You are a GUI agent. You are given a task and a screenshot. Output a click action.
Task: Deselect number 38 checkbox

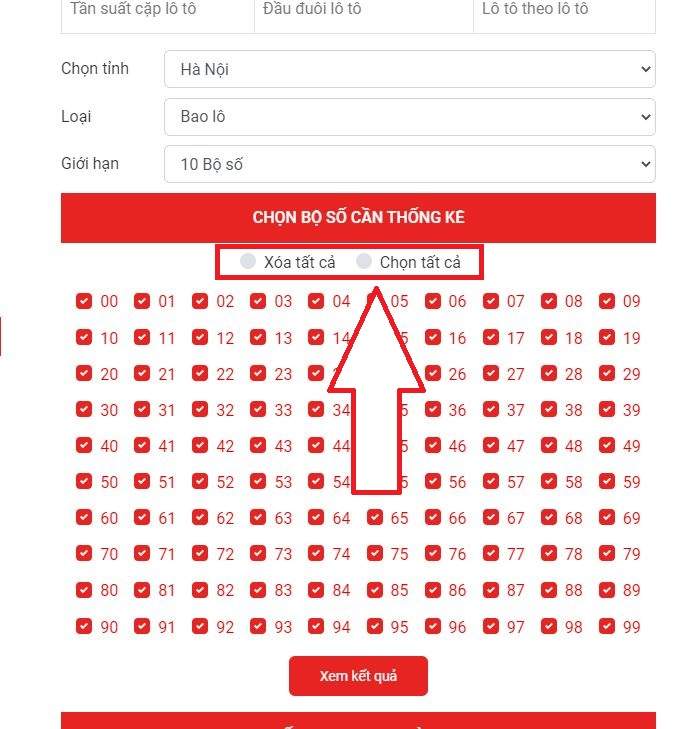pos(549,410)
